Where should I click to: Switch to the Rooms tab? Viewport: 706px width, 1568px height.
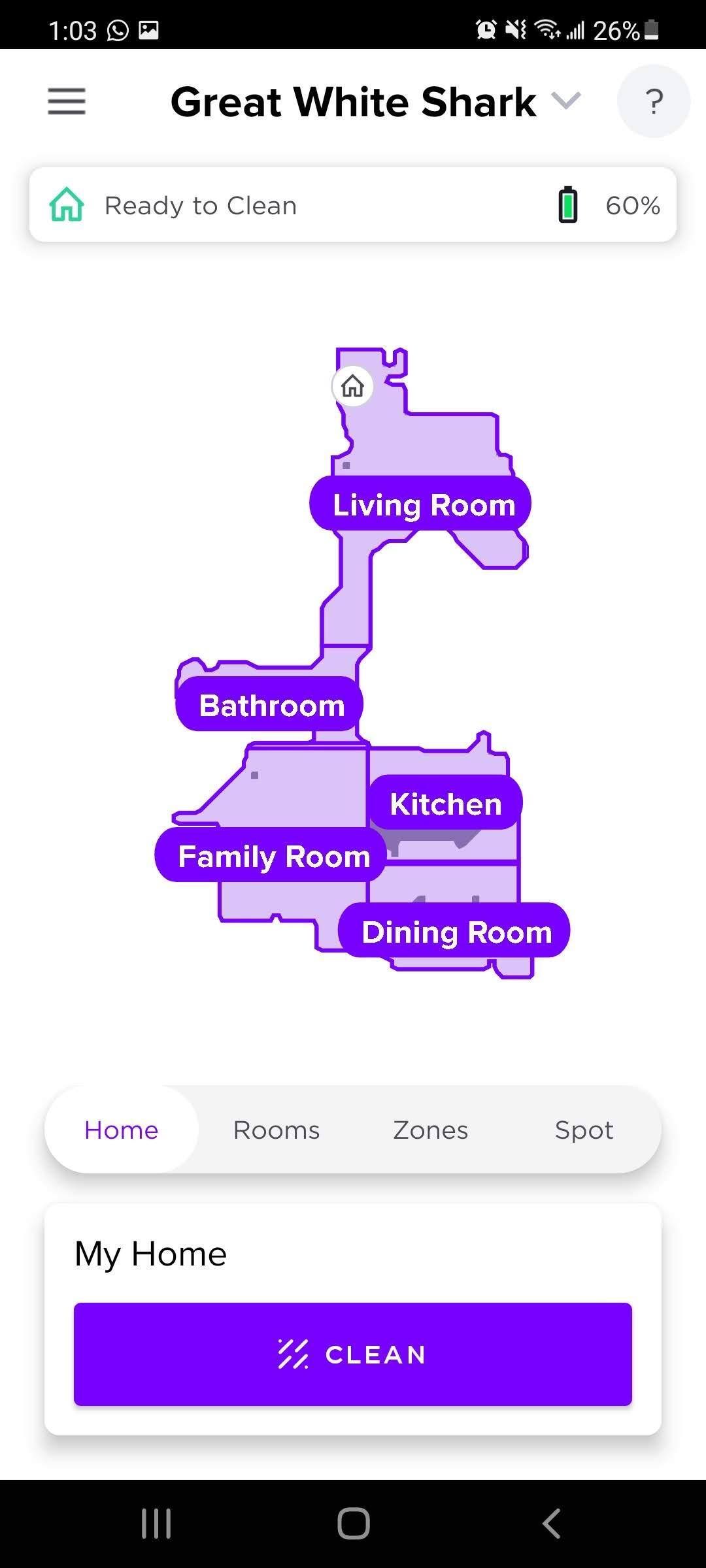tap(277, 1130)
